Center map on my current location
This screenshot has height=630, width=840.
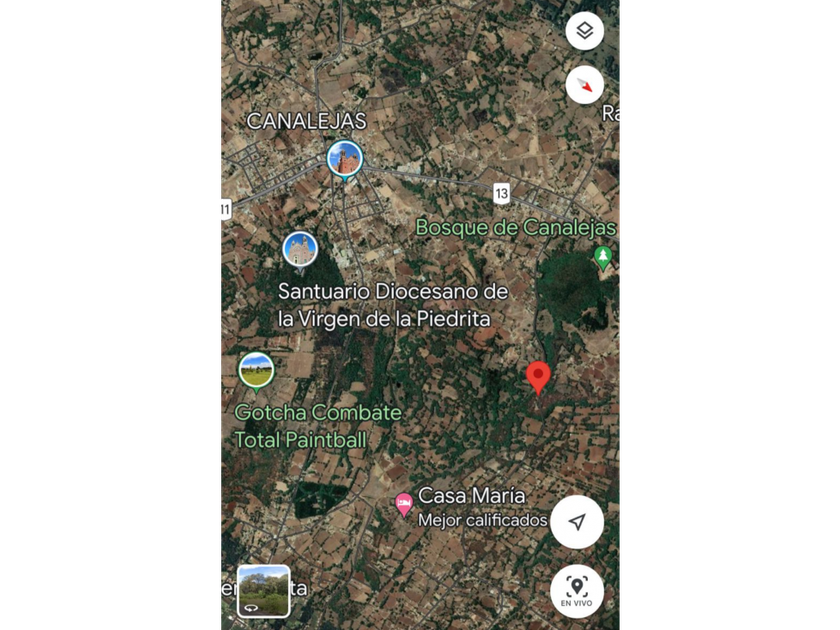tap(577, 522)
